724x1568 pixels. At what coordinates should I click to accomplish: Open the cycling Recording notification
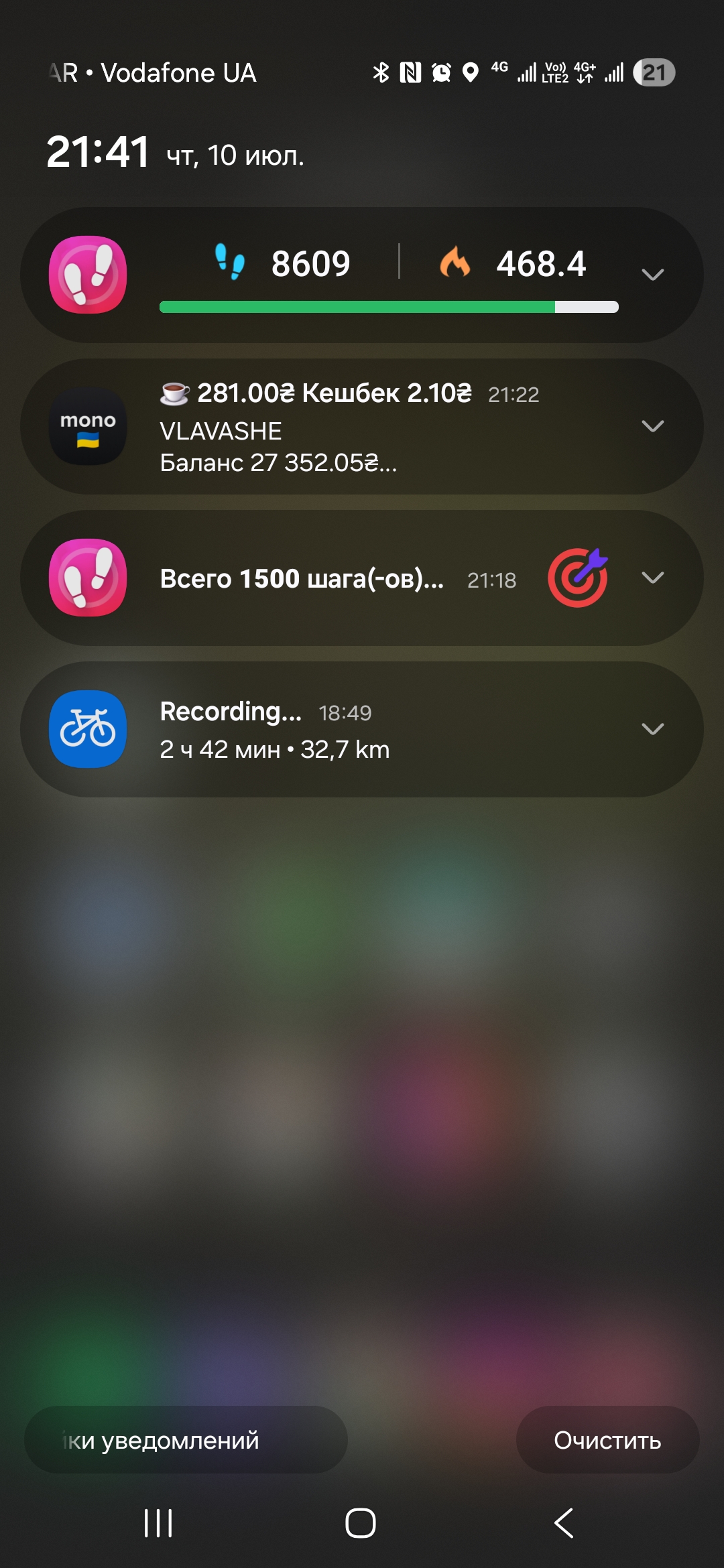click(362, 730)
